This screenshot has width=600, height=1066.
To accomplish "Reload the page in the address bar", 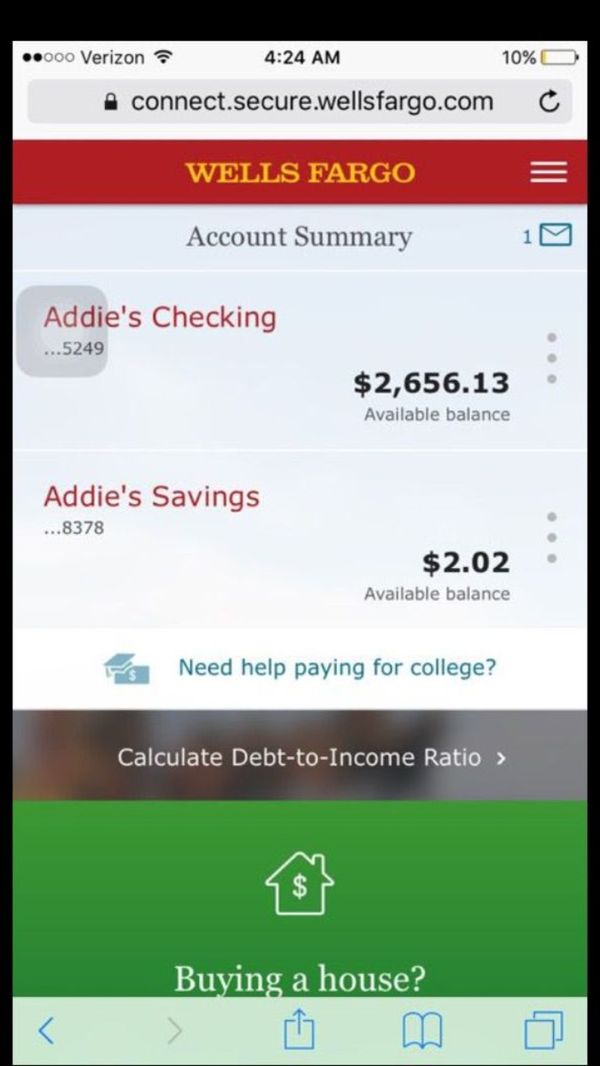I will tap(549, 102).
